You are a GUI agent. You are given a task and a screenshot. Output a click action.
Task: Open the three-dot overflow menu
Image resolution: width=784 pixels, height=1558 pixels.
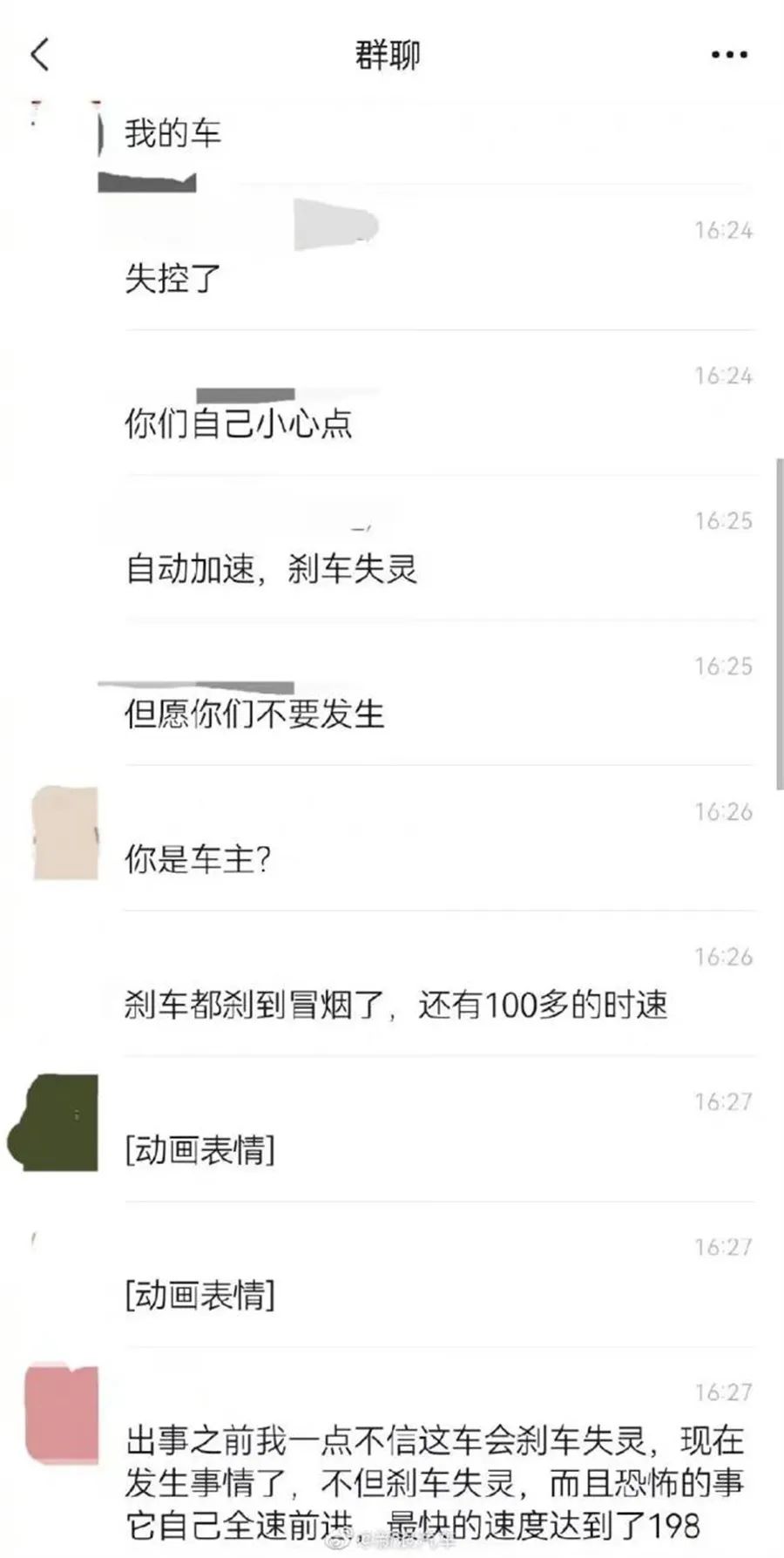coord(728,55)
